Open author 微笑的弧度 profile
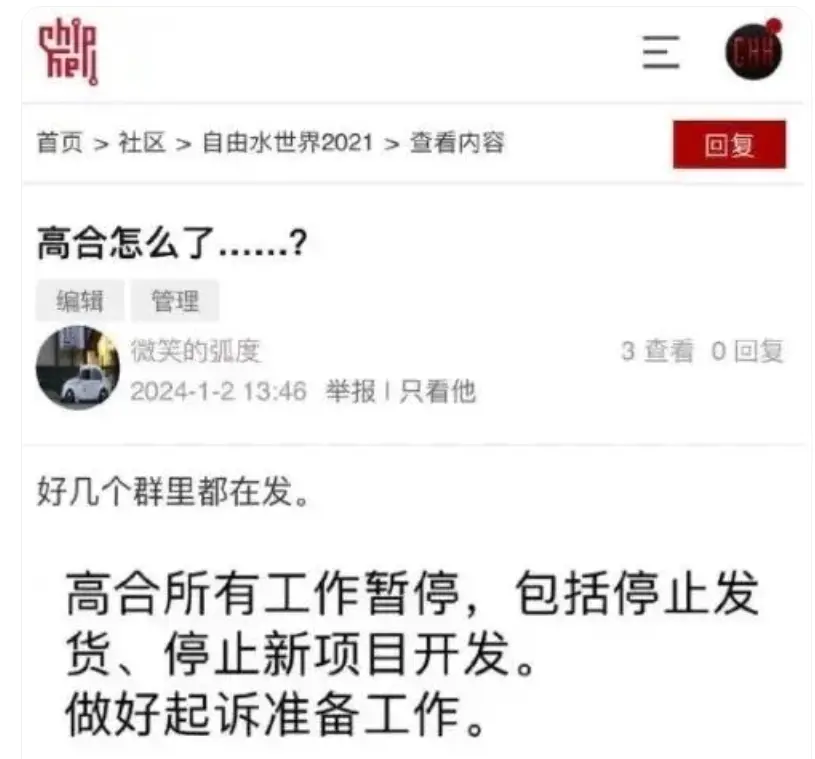The image size is (815, 759). 195,351
